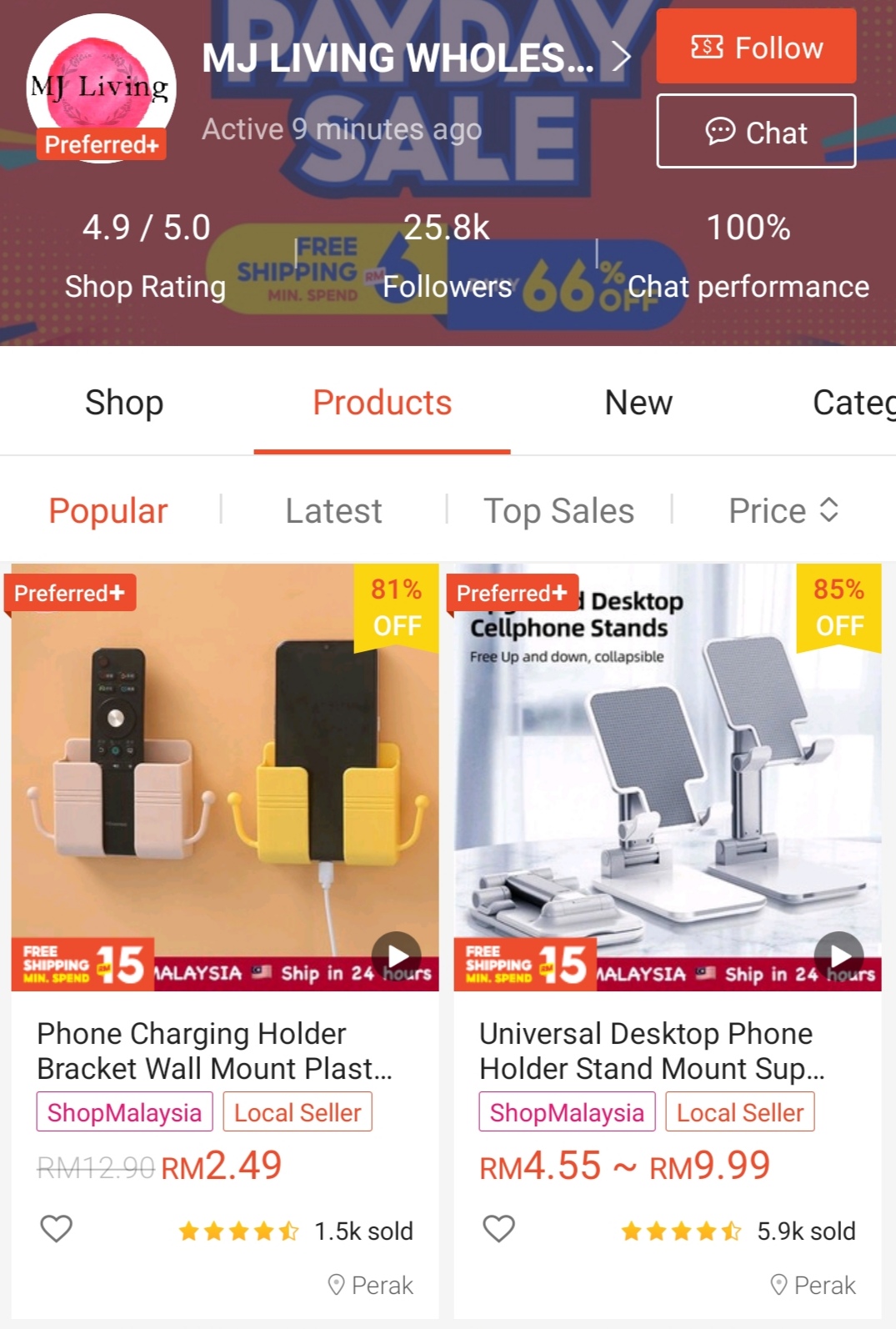Switch to the Shop tab
Screen dimensions: 896x1329
[x=124, y=403]
